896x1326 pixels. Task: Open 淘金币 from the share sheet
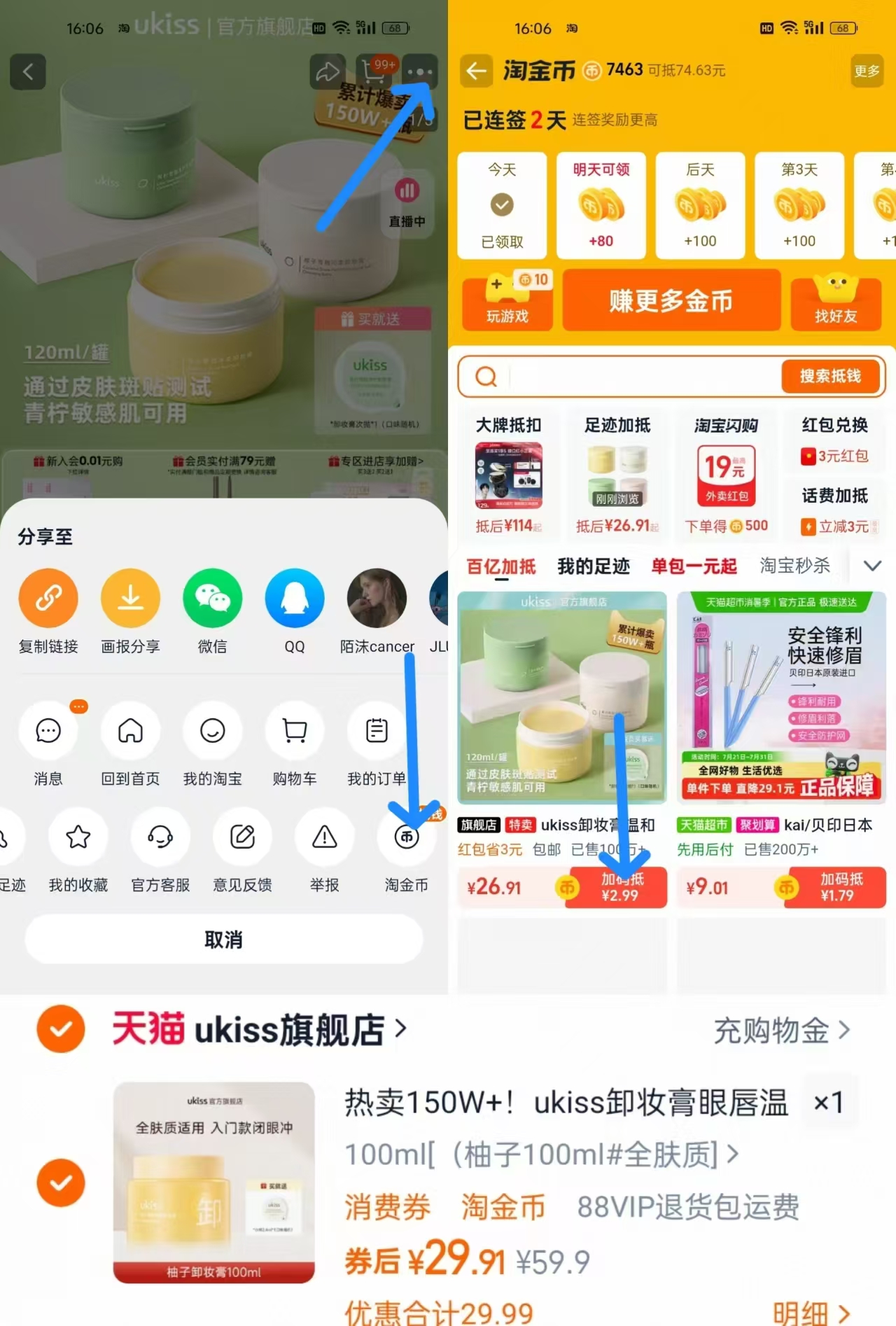click(406, 837)
